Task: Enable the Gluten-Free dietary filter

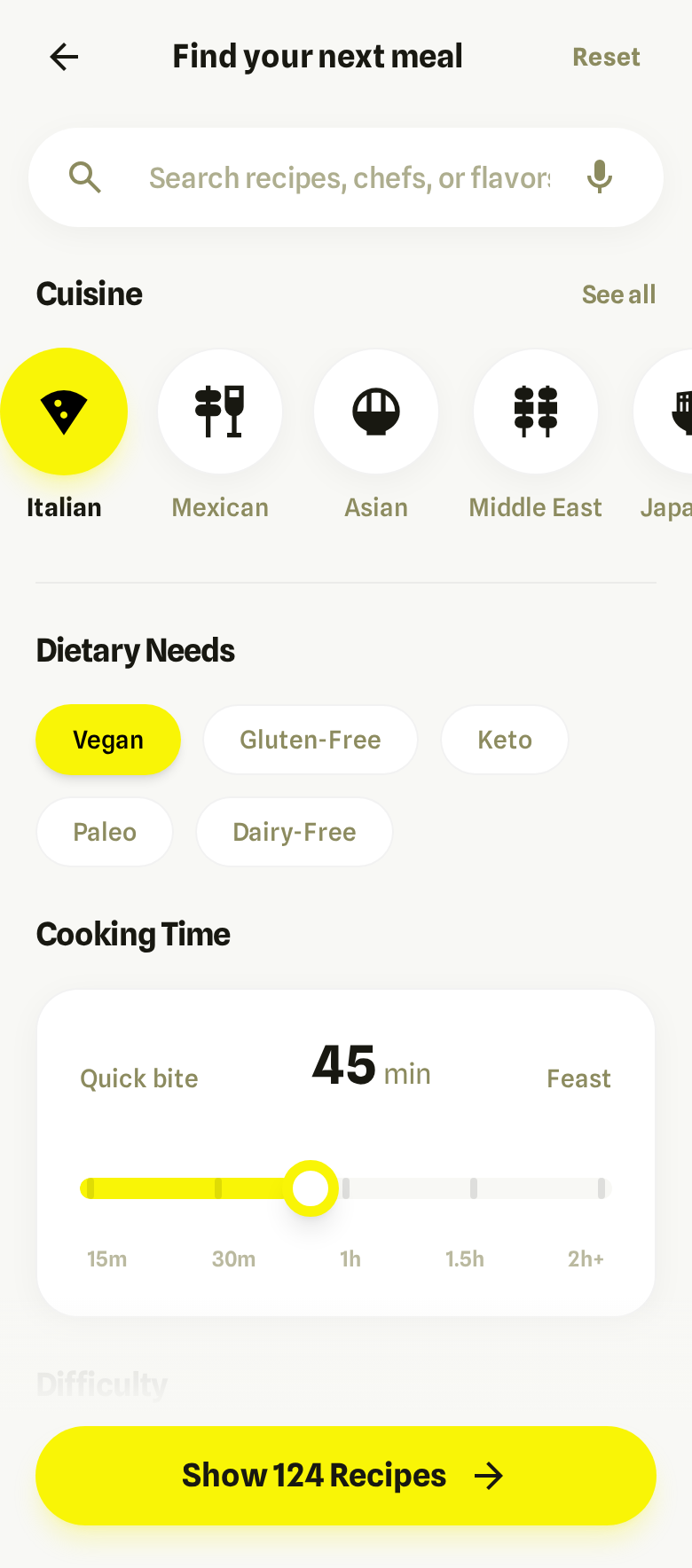Action: (x=310, y=739)
